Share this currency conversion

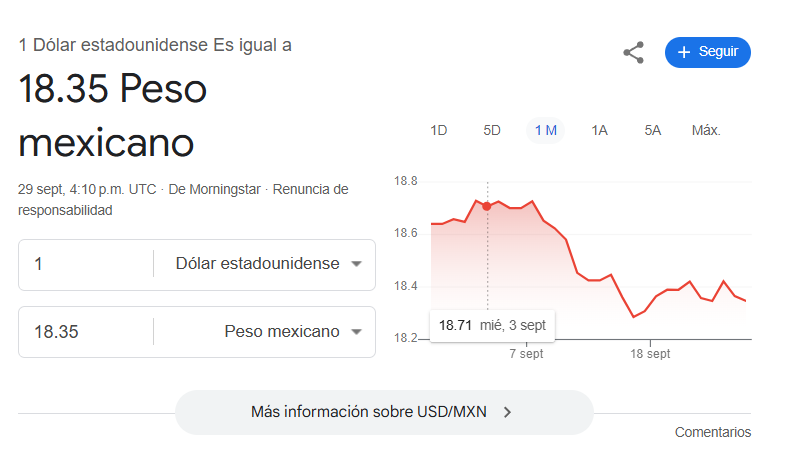(x=633, y=53)
